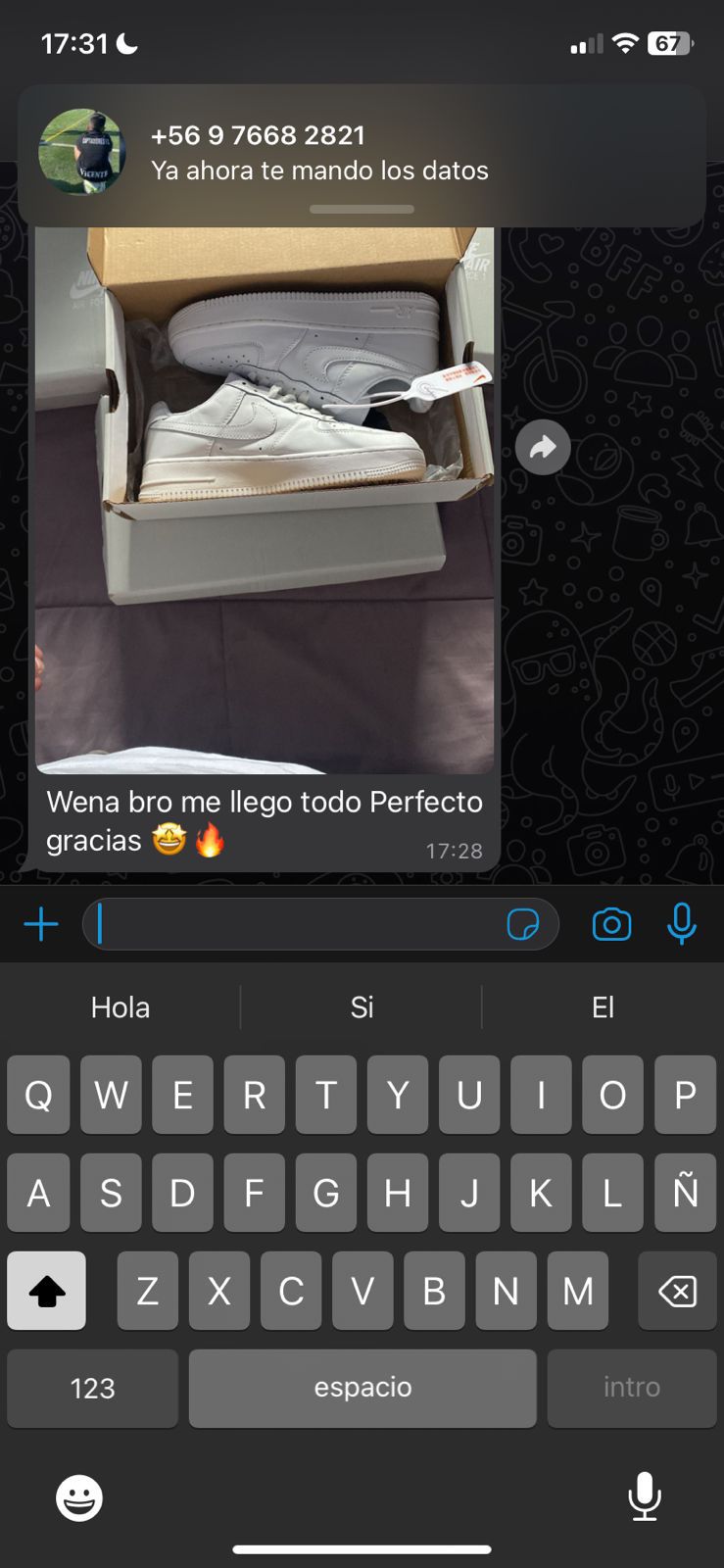Open the sneaker box photo

coord(265,490)
